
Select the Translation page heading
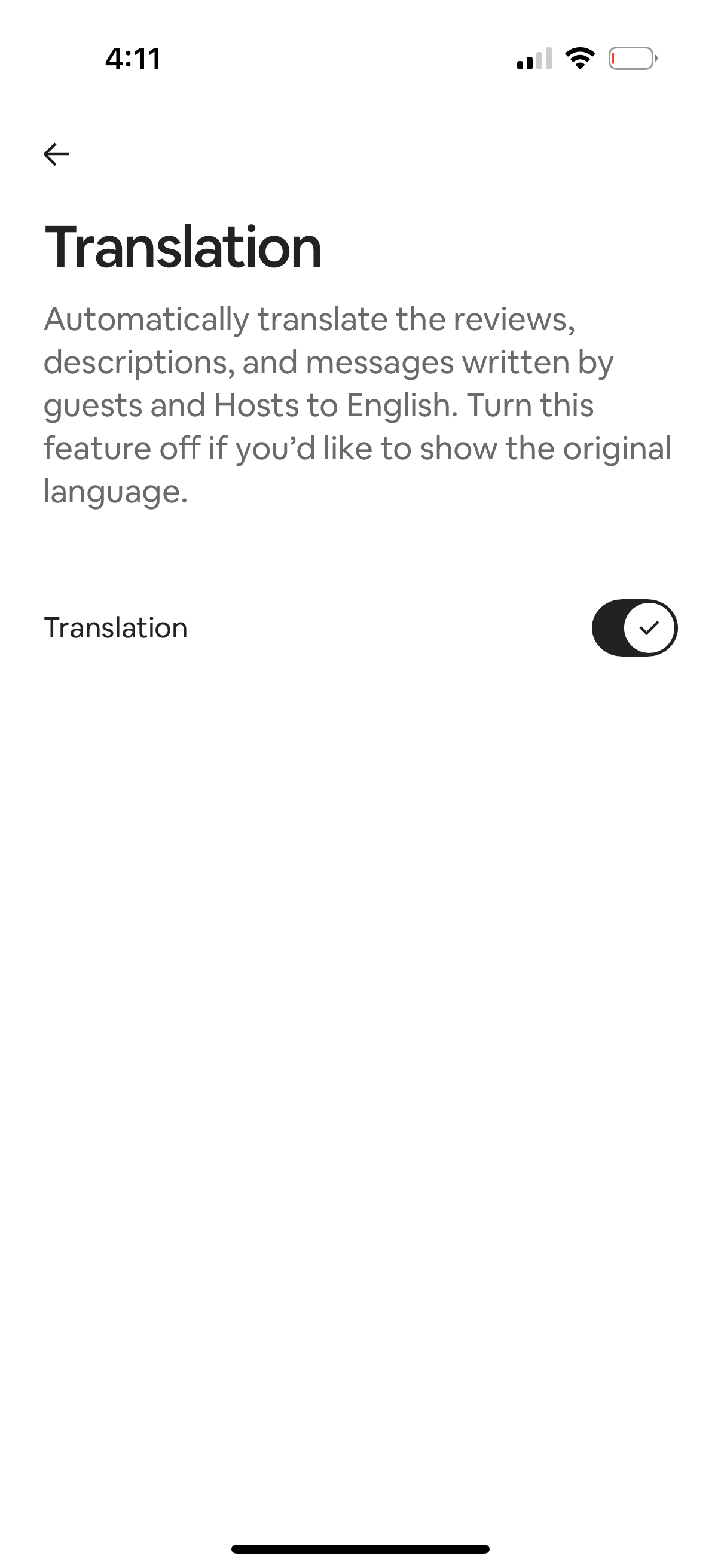pyautogui.click(x=182, y=246)
